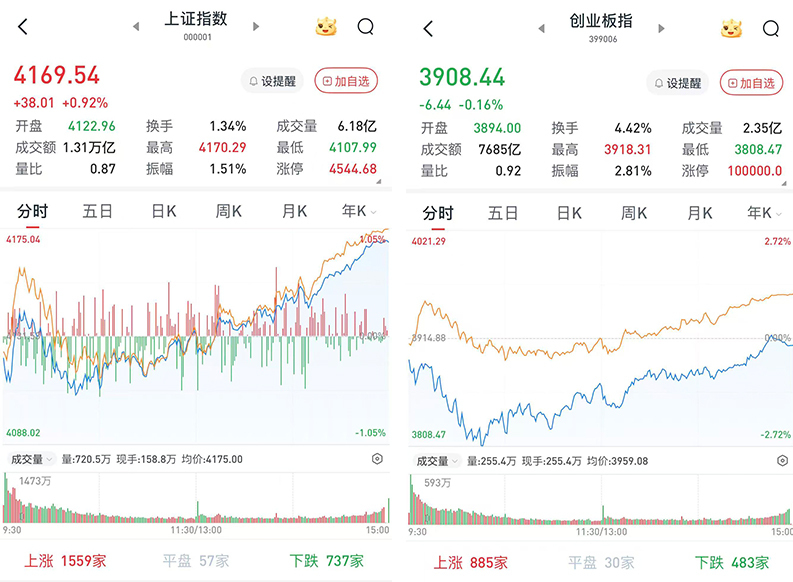Open chart settings icon under 上证指数 chart
The image size is (793, 582).
(377, 459)
